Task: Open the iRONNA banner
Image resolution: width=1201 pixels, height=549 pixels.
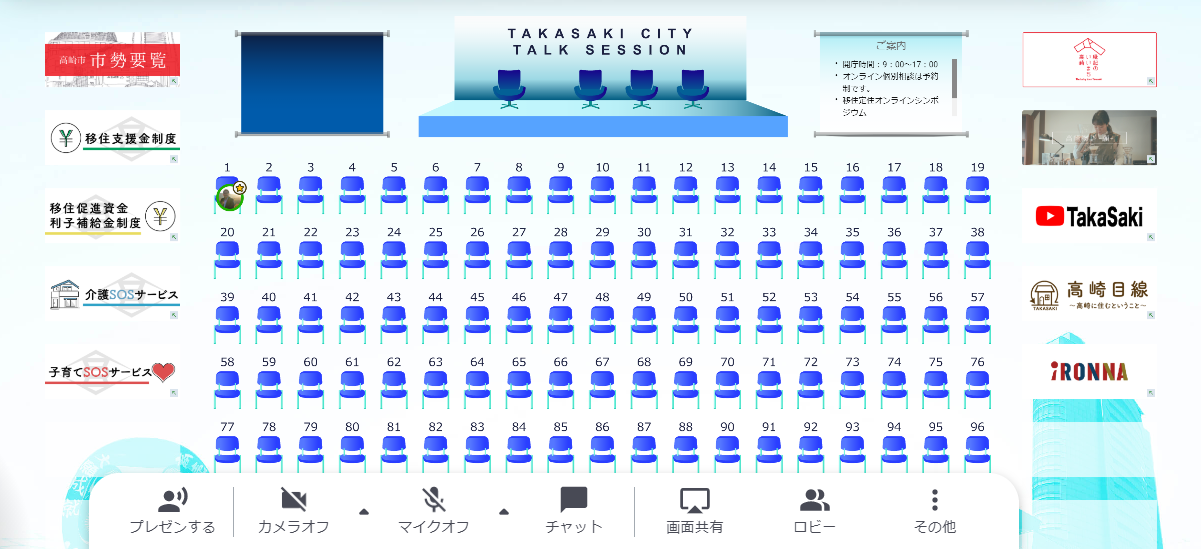Action: click(x=1089, y=371)
